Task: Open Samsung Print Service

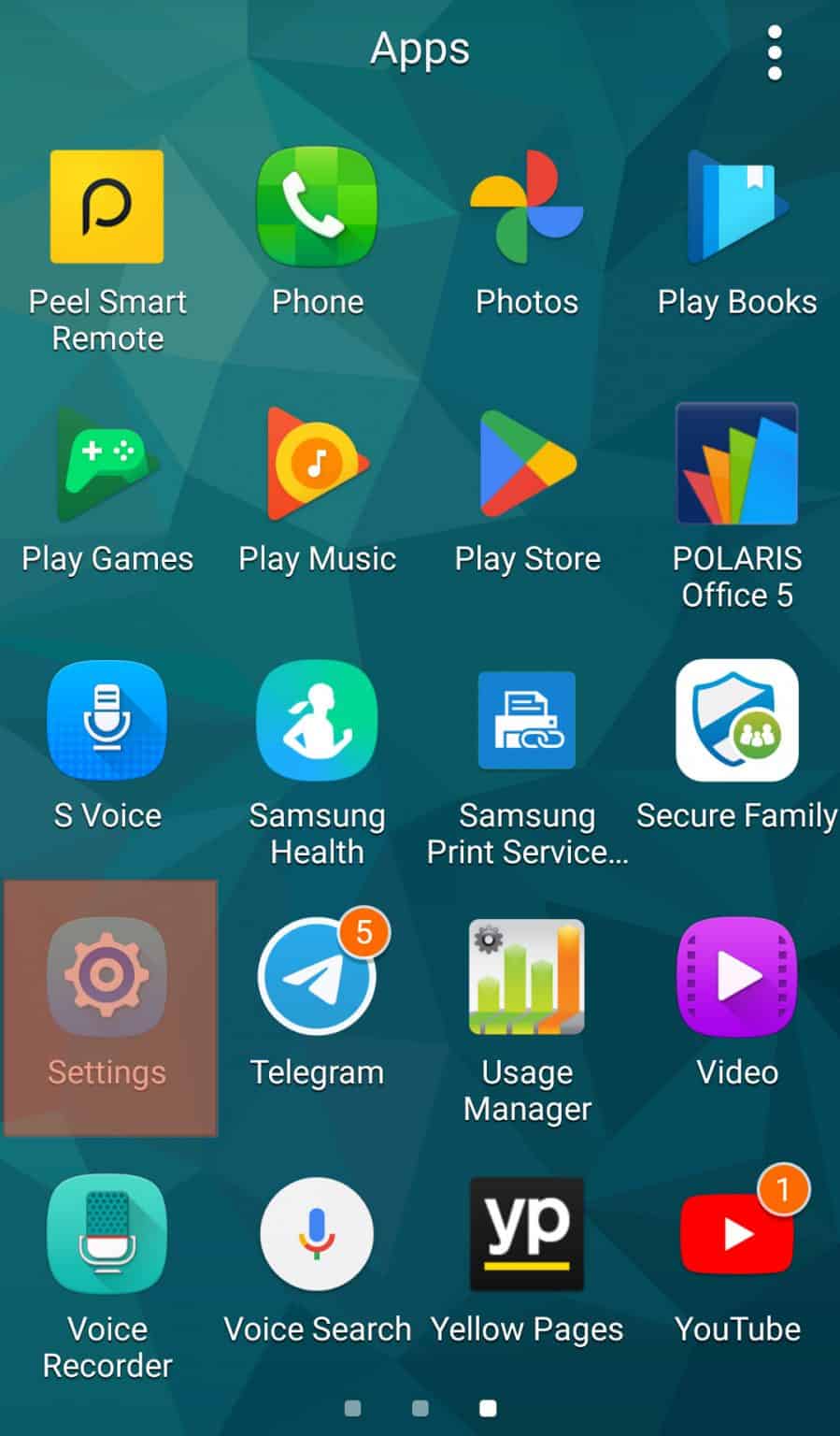Action: pyautogui.click(x=526, y=720)
